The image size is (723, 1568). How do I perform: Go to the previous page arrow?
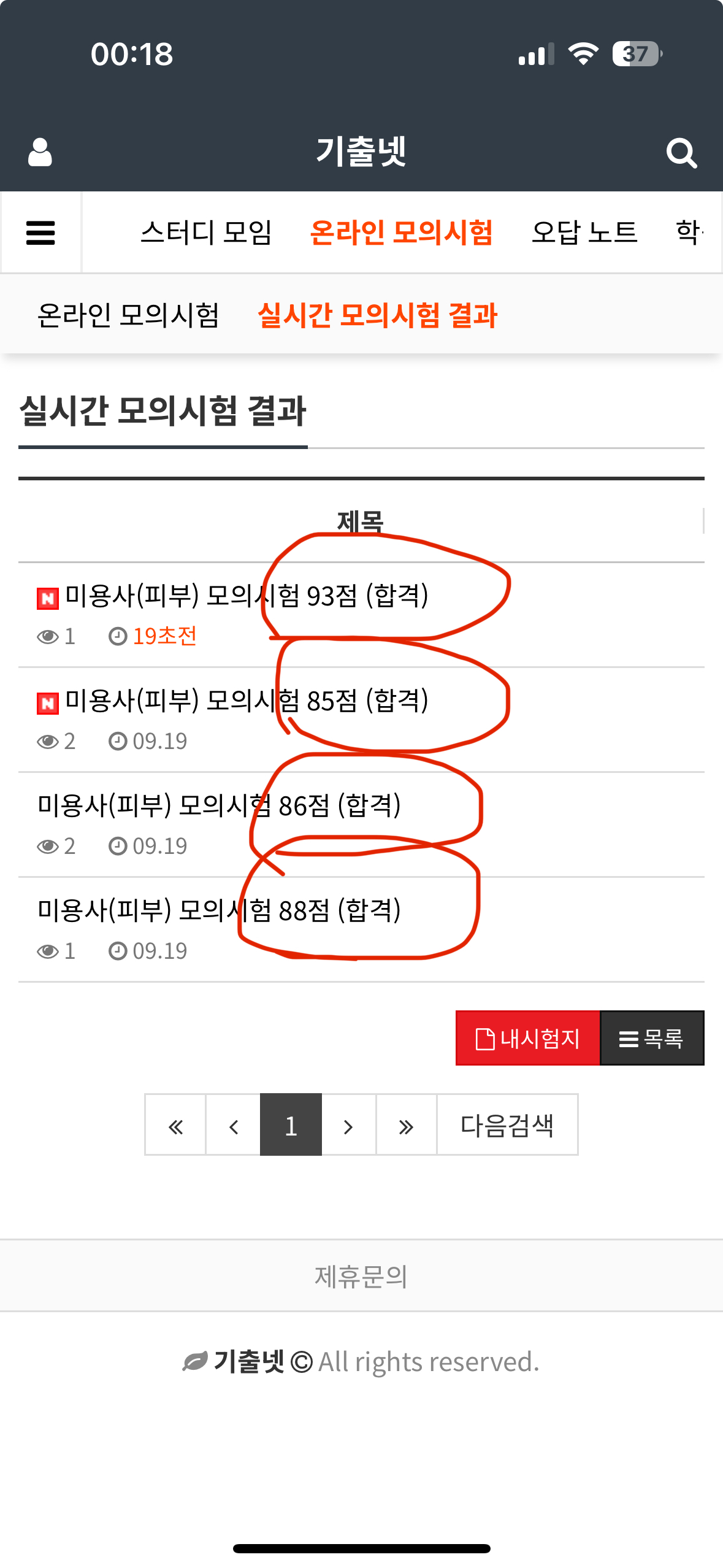coord(233,1125)
